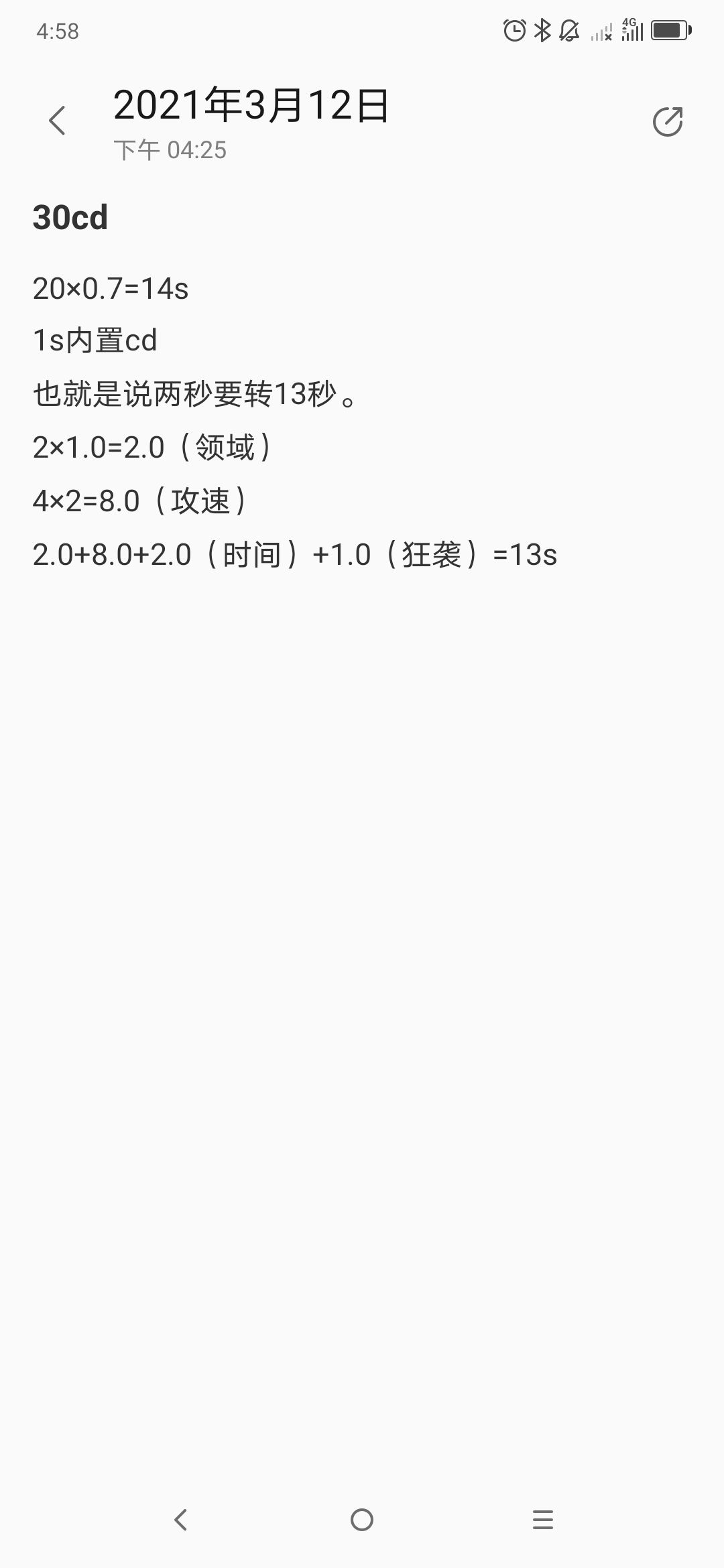Tap the Bluetooth icon in the status bar

point(542,29)
